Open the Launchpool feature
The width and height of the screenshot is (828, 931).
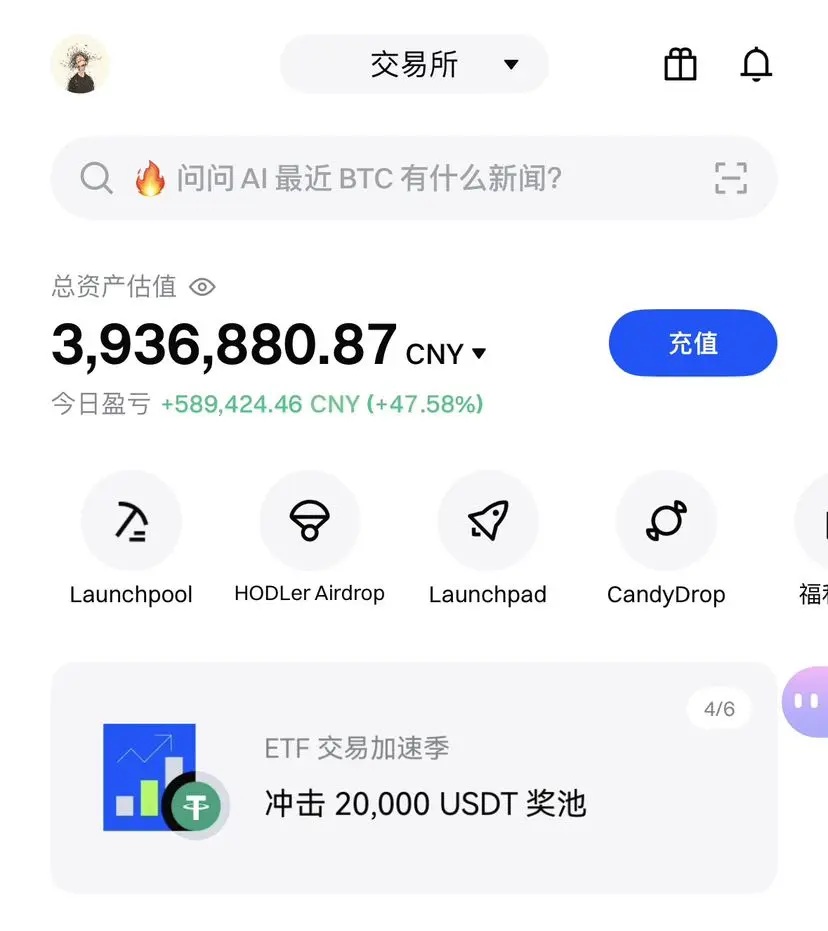[x=131, y=520]
